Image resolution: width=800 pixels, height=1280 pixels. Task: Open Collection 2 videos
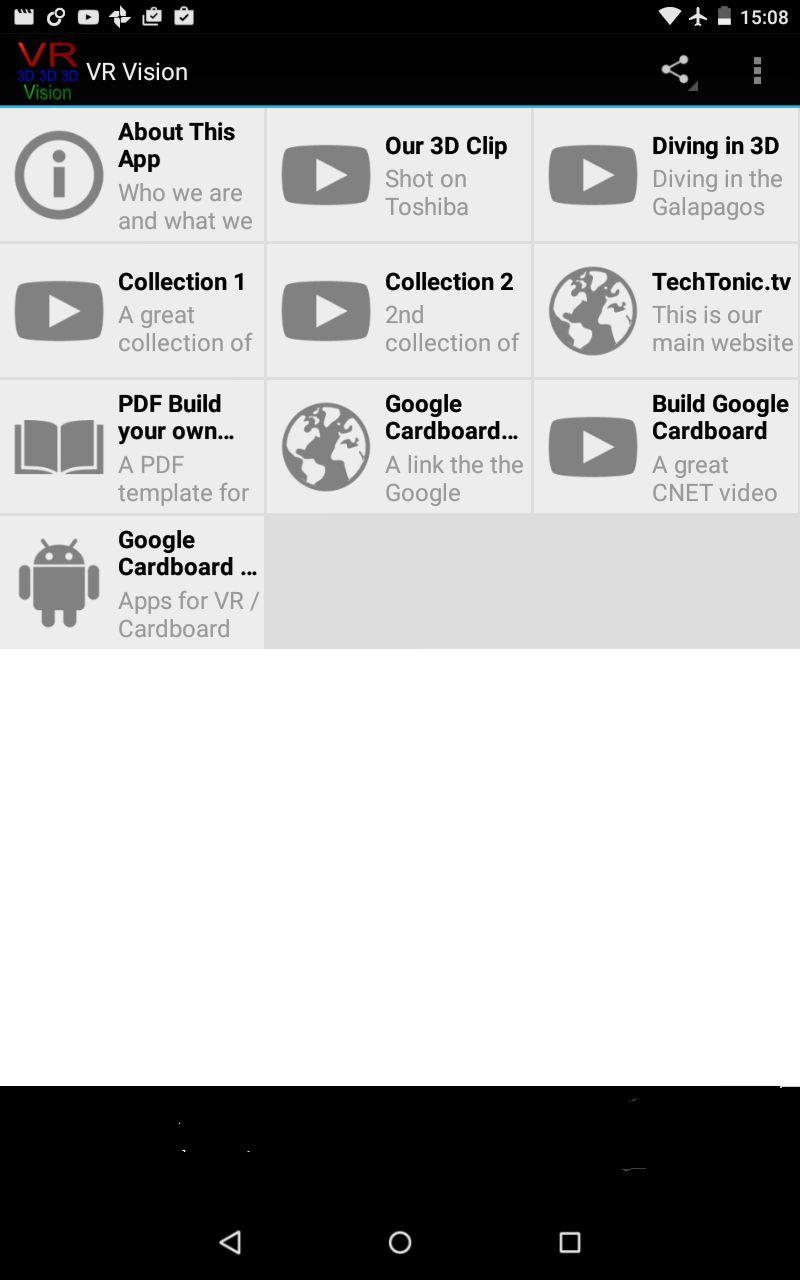click(x=399, y=311)
